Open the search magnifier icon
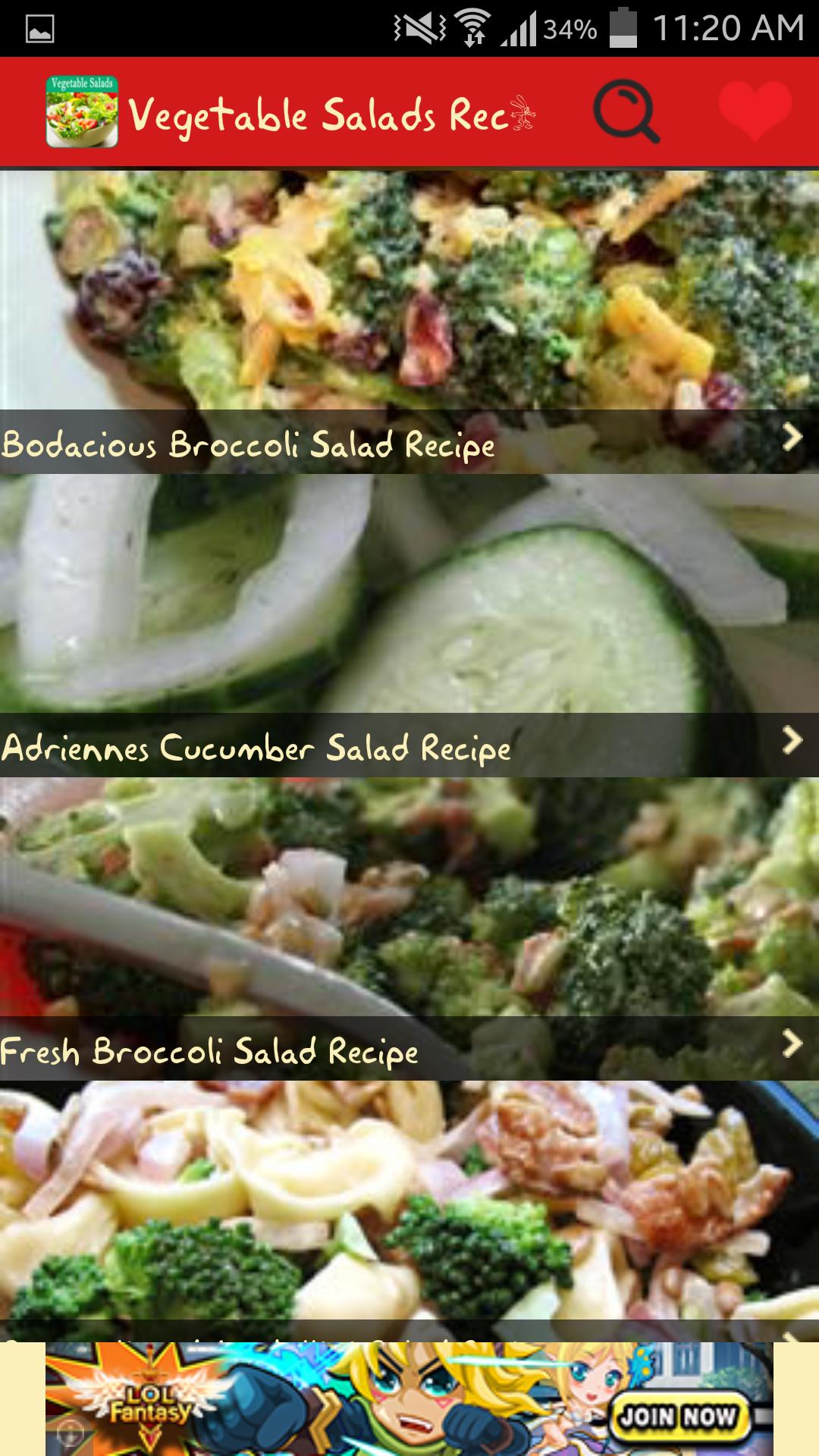 click(626, 112)
